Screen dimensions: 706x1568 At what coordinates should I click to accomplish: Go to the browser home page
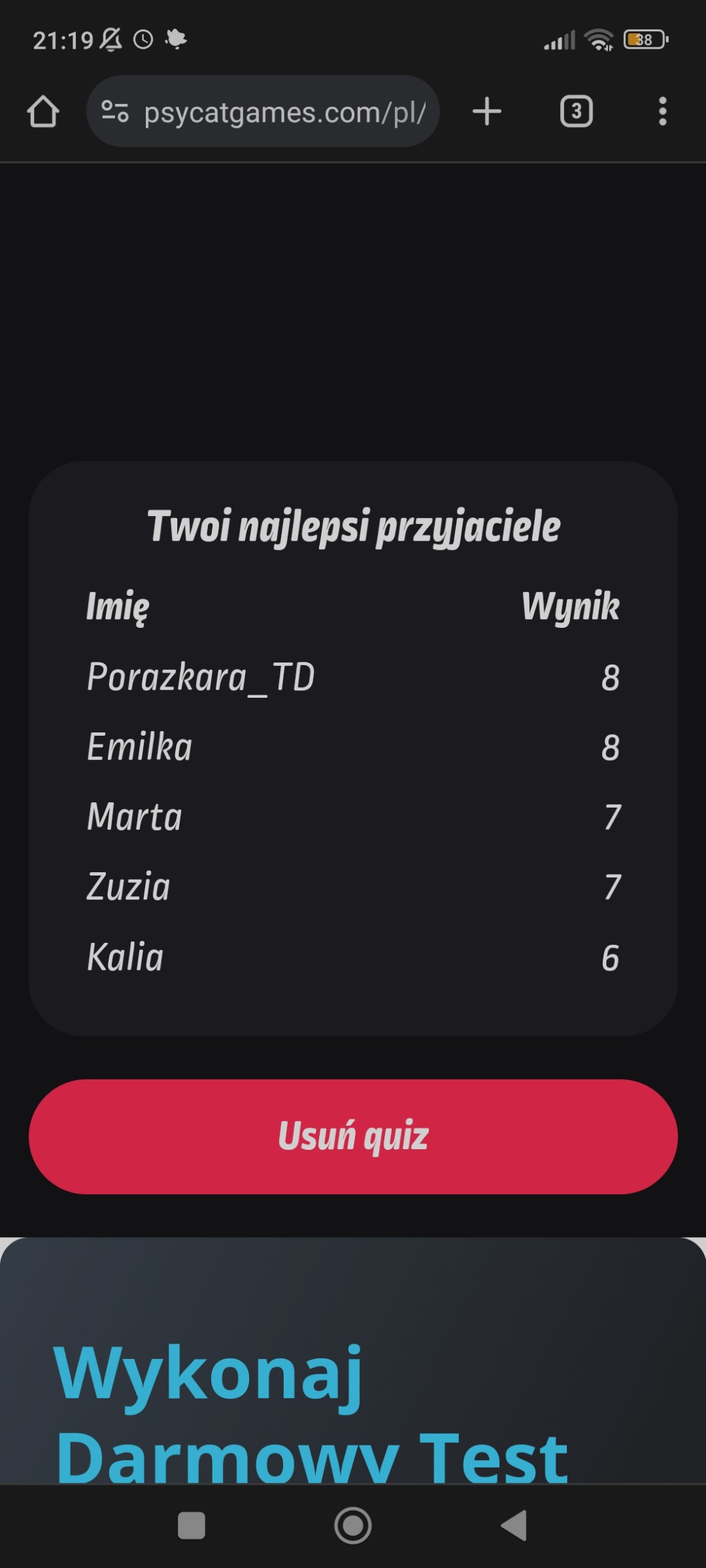coord(43,111)
